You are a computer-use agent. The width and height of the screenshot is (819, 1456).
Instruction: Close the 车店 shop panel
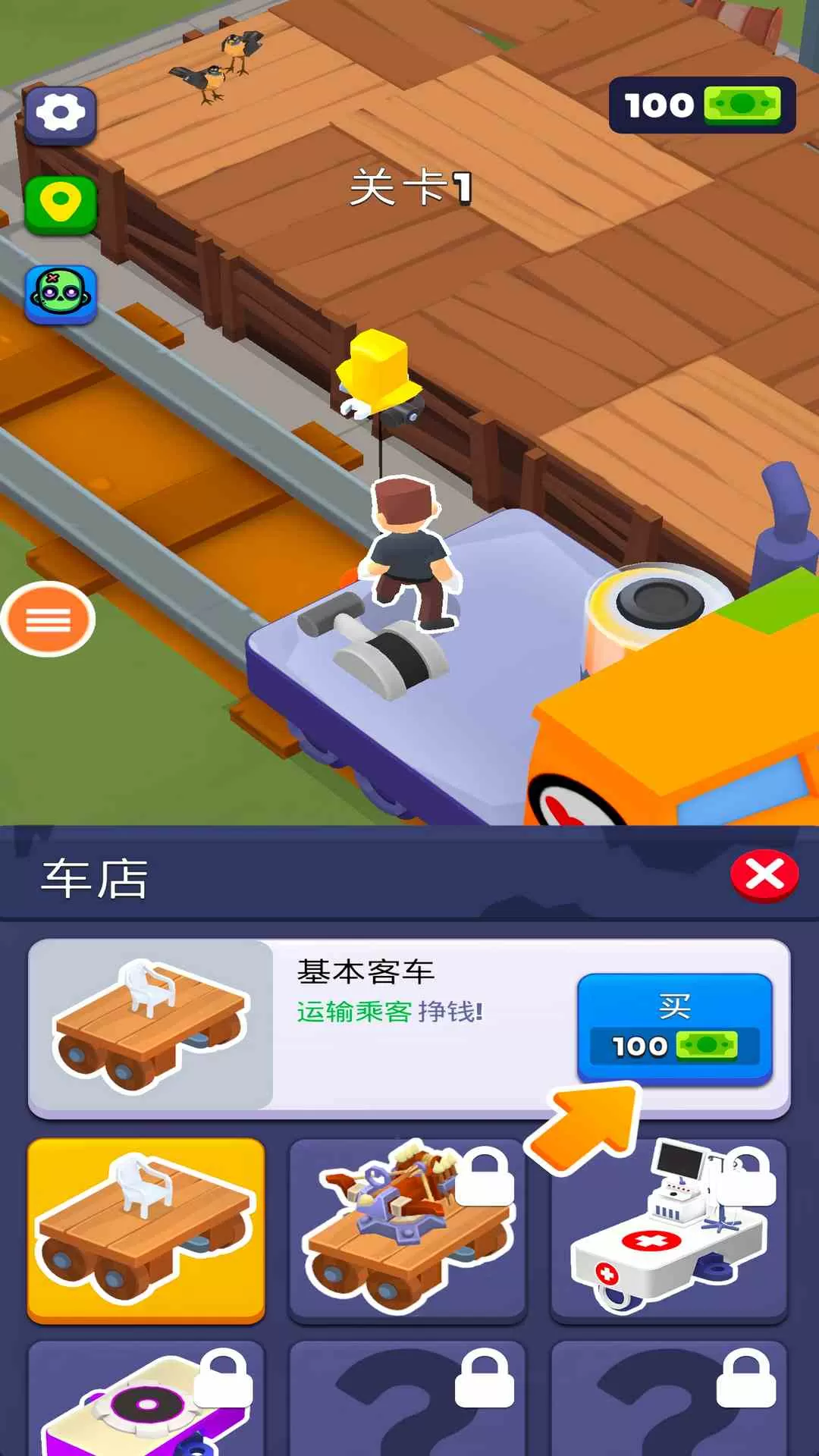click(764, 876)
